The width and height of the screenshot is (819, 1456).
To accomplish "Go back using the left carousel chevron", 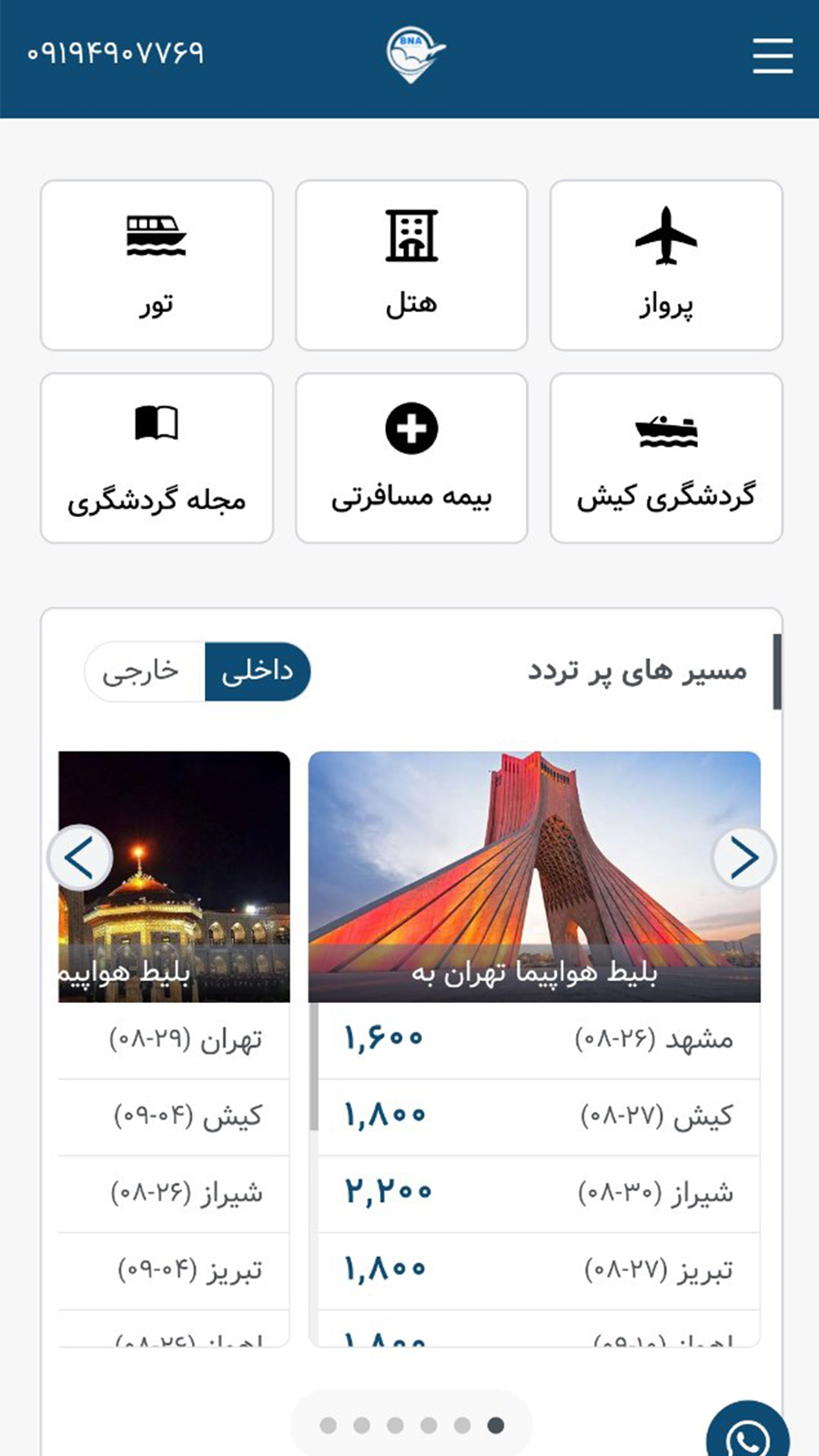I will [x=79, y=856].
